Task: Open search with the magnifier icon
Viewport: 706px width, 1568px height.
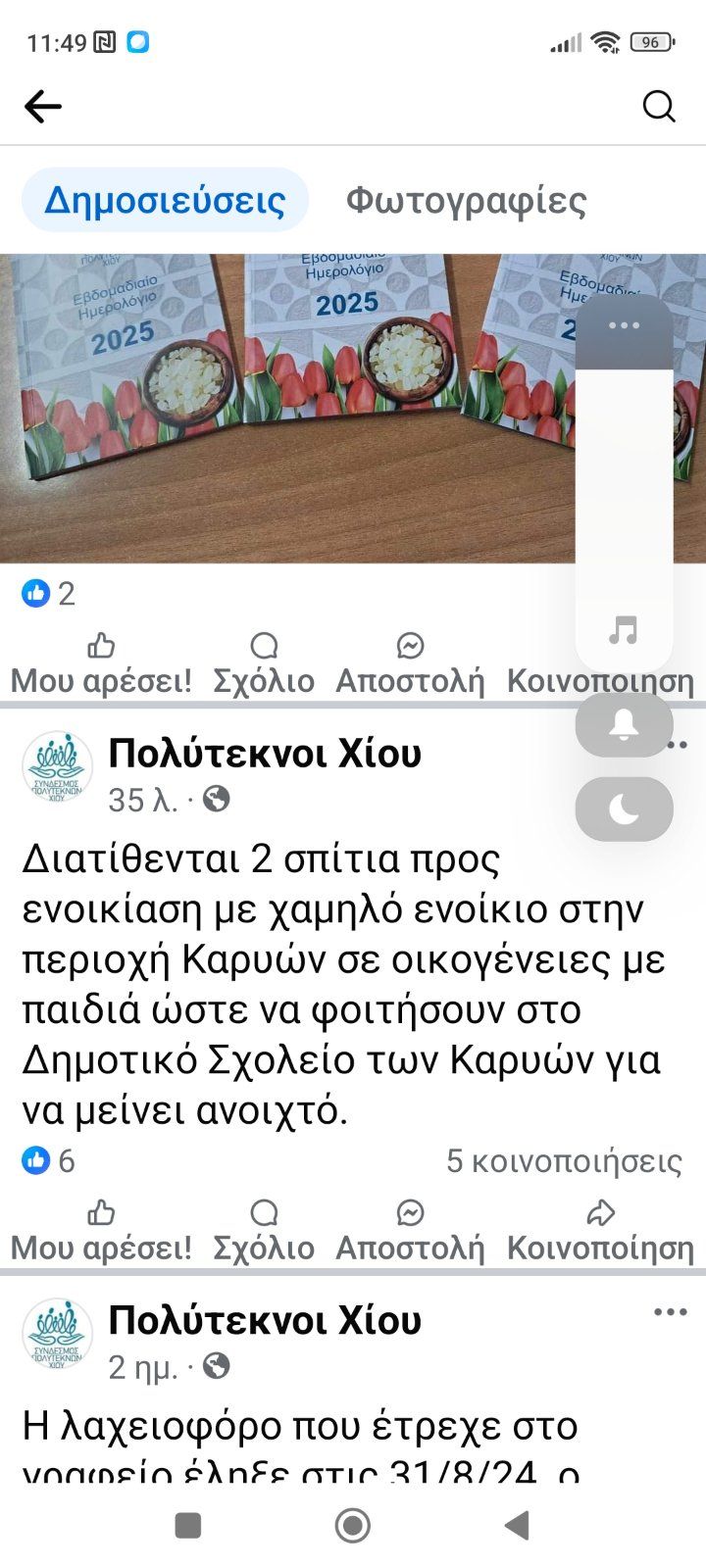Action: [x=659, y=106]
